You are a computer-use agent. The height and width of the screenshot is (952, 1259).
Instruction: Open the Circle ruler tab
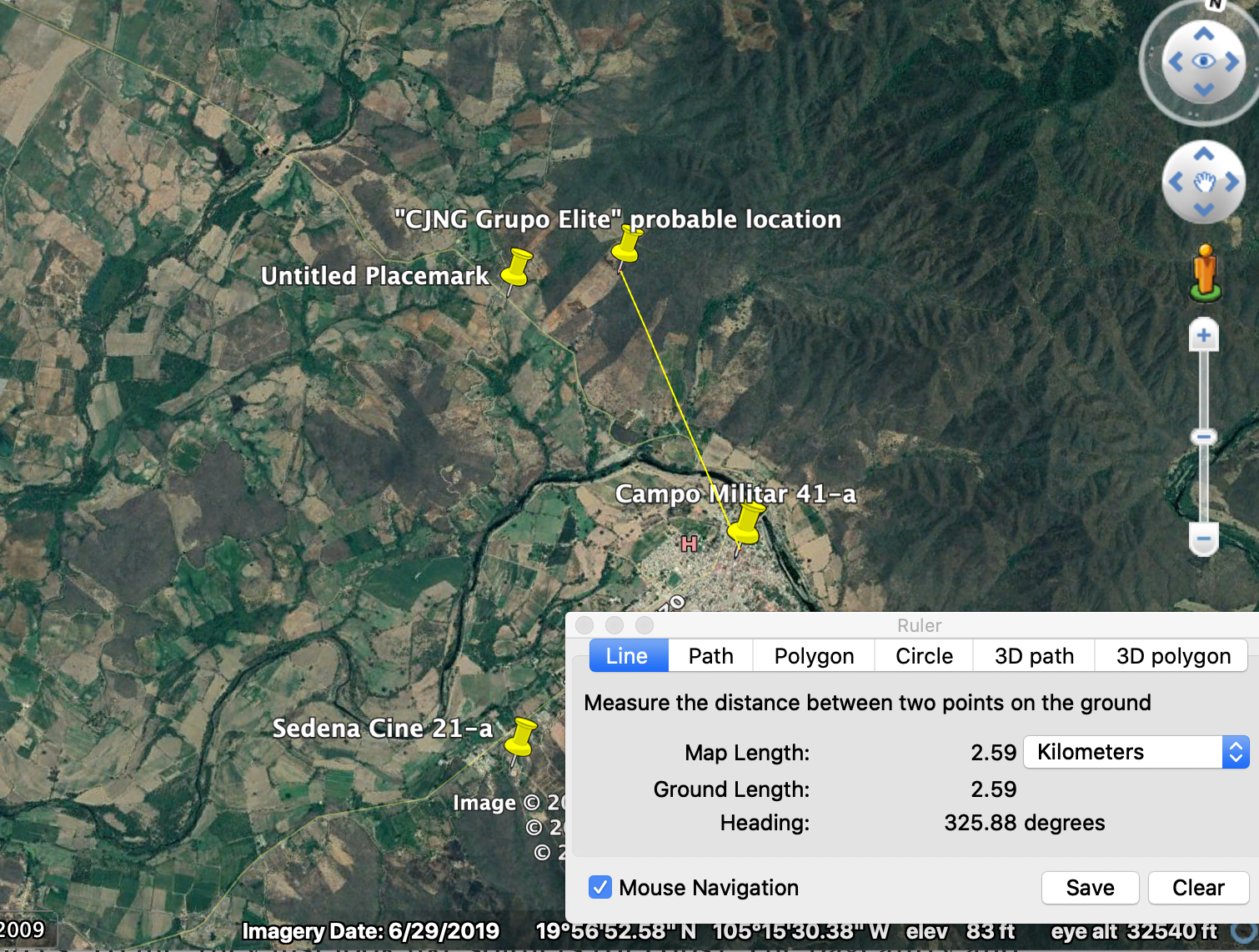click(x=924, y=656)
